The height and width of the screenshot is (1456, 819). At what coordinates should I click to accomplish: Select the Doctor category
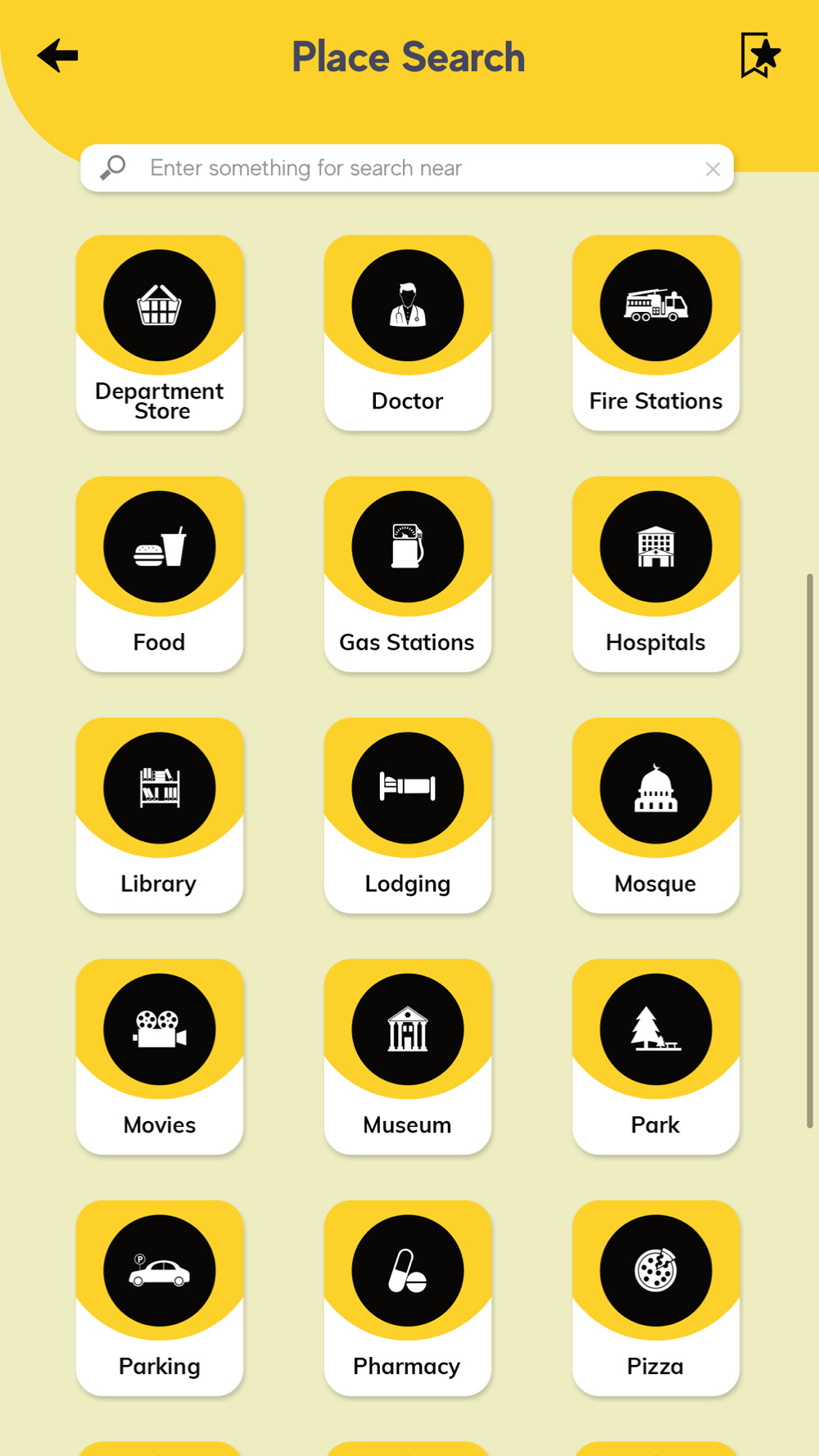[x=408, y=332]
